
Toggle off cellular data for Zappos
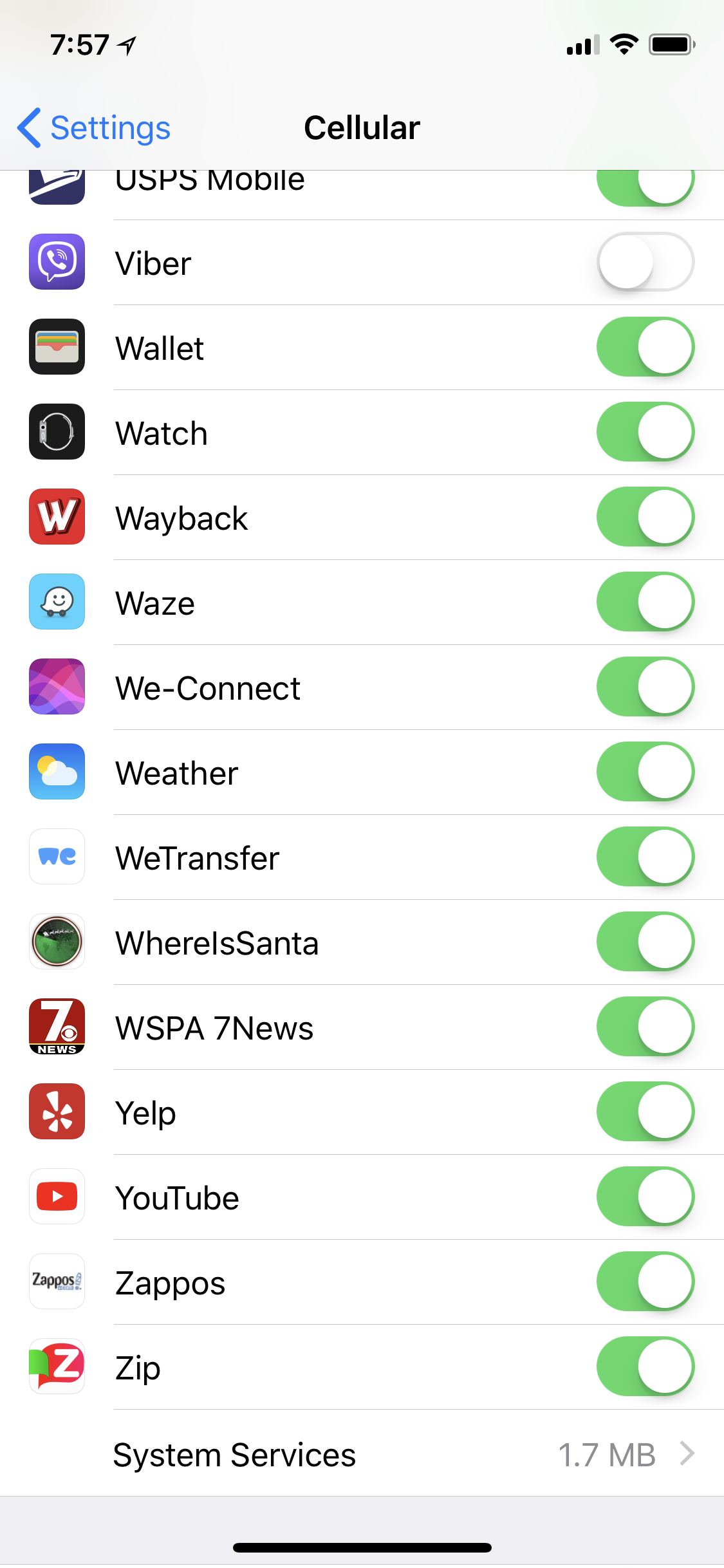[645, 1282]
